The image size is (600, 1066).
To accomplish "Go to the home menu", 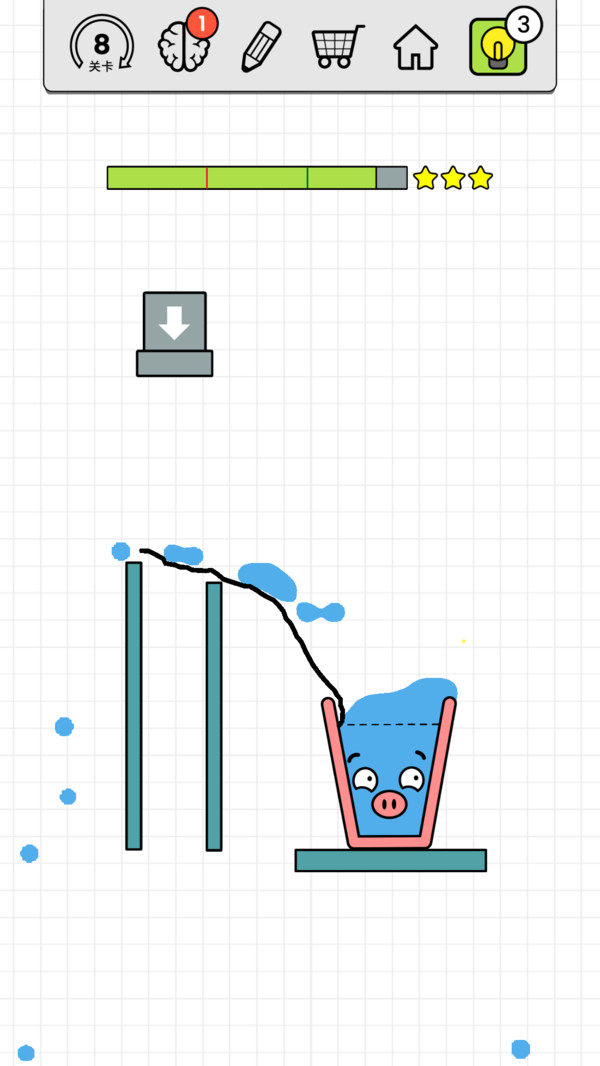I will [x=416, y=46].
